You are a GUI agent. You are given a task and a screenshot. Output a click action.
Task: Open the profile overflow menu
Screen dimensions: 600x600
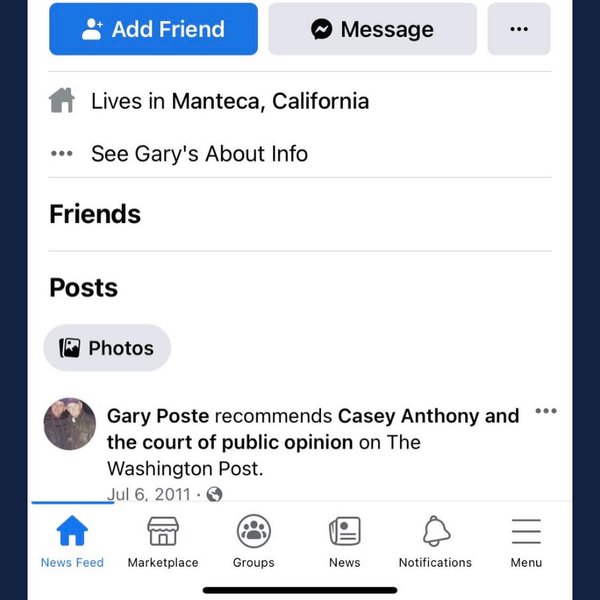coord(519,29)
